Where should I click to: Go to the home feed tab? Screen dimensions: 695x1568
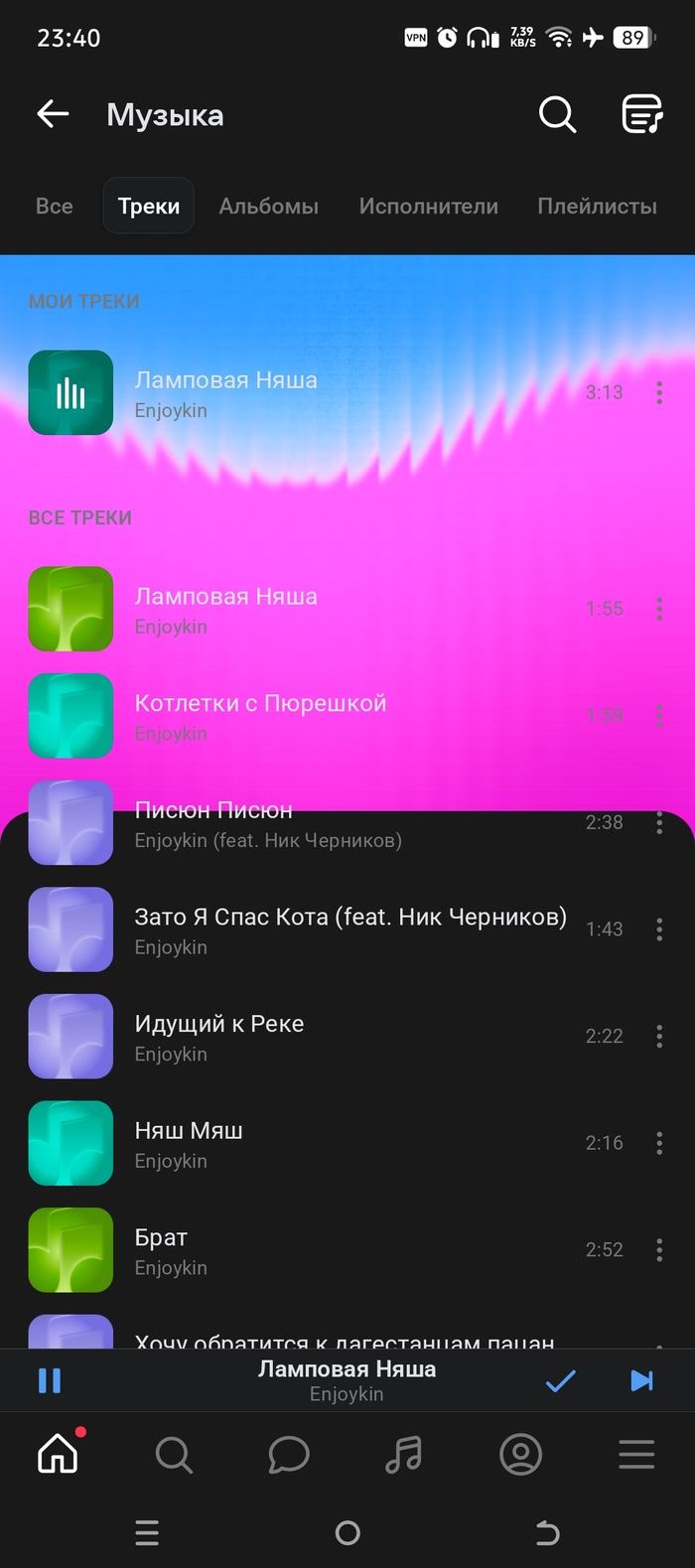point(58,1455)
